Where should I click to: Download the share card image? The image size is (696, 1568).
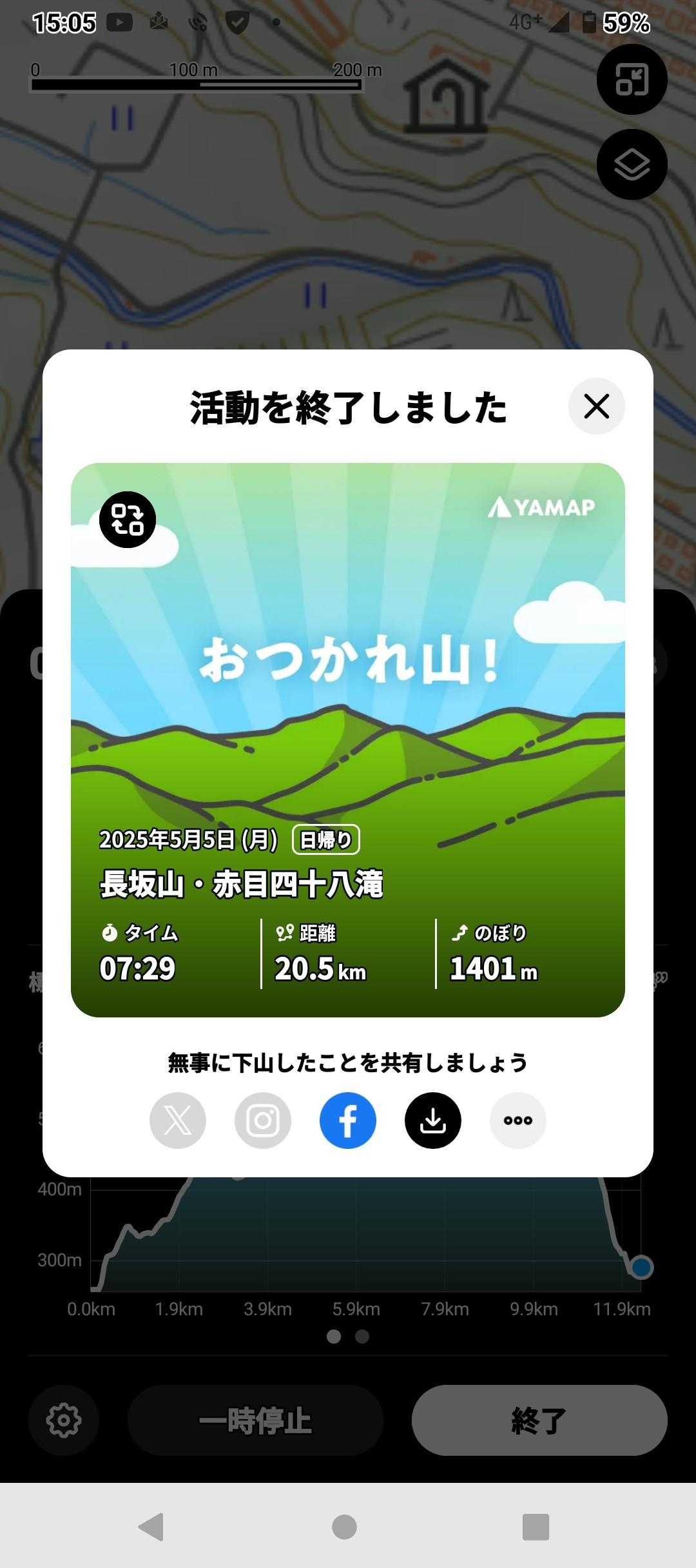[x=433, y=1121]
